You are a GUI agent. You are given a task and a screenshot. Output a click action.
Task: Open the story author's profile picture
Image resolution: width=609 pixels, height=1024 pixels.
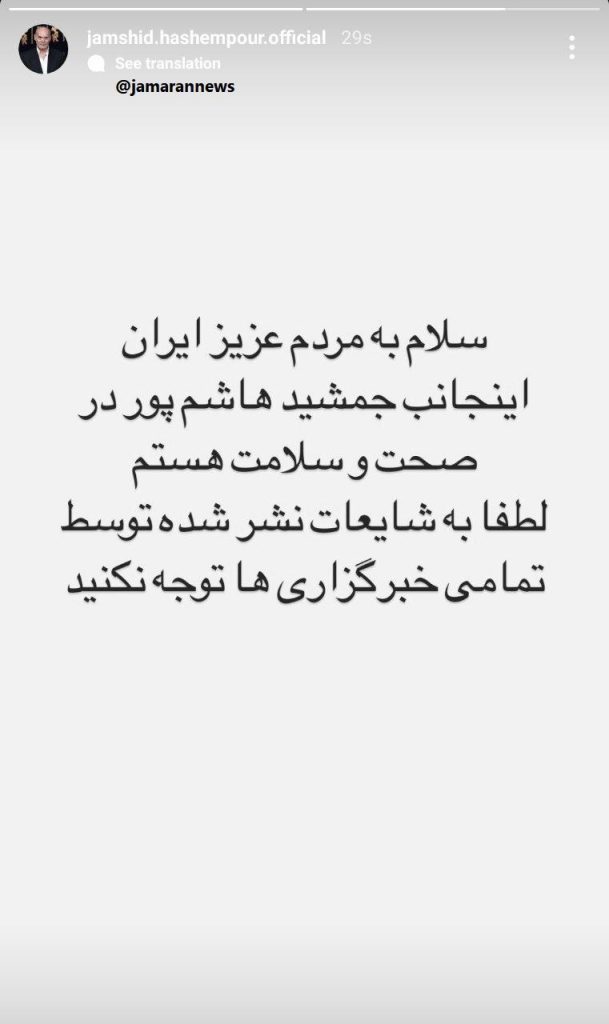pyautogui.click(x=43, y=49)
